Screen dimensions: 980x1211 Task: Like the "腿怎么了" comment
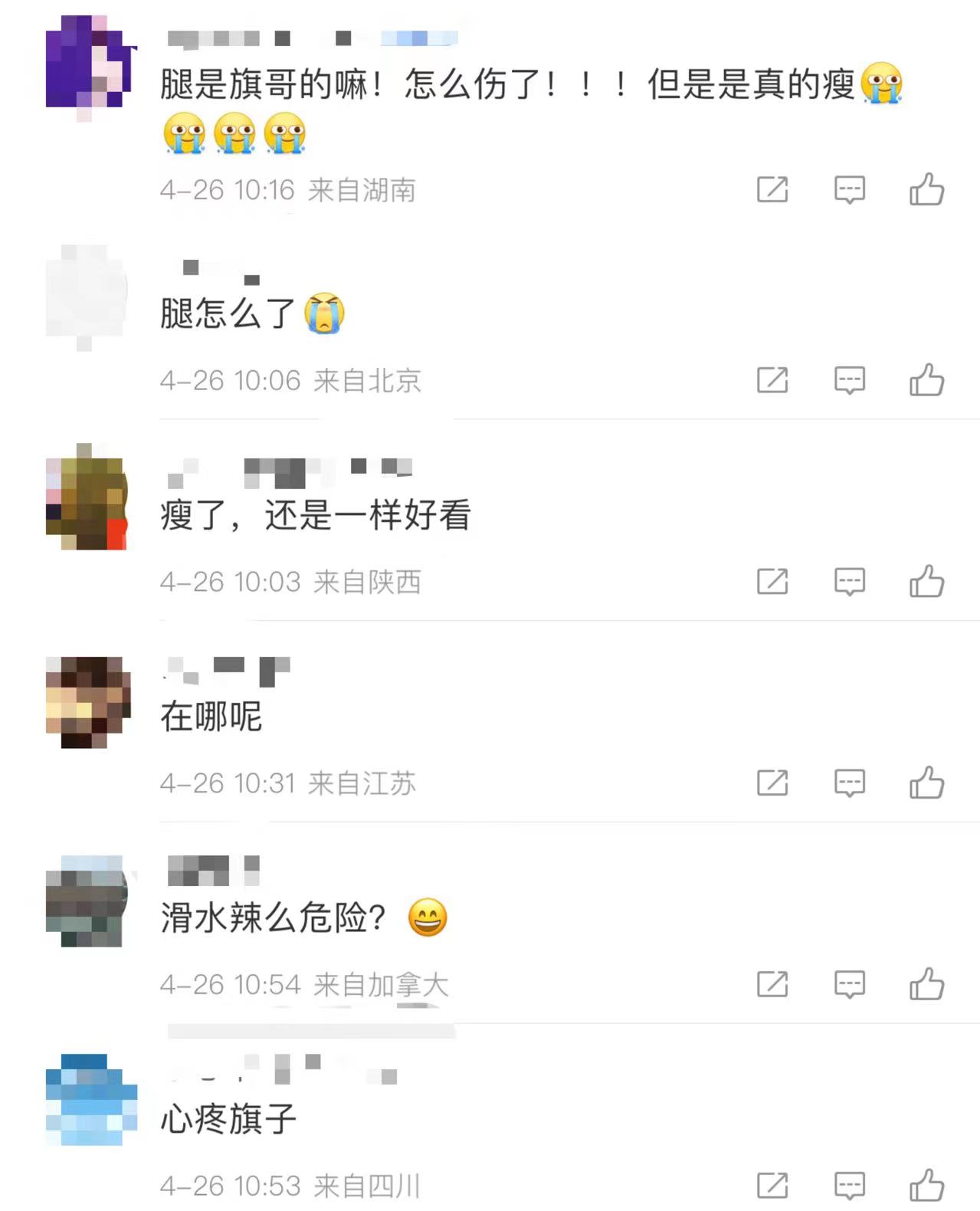(x=926, y=379)
